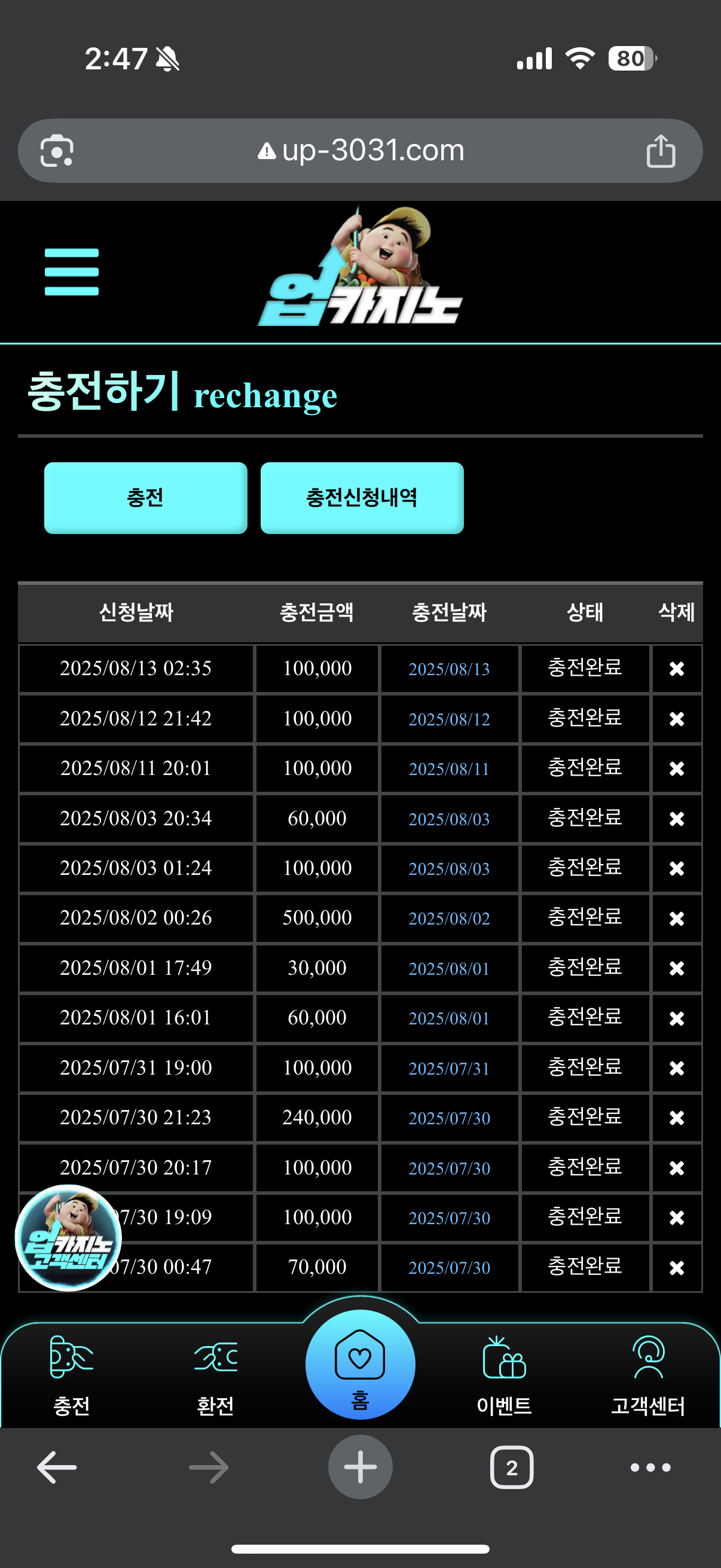Viewport: 721px width, 1568px height.
Task: Open floating 고객센터 chat bubble
Action: [68, 1237]
